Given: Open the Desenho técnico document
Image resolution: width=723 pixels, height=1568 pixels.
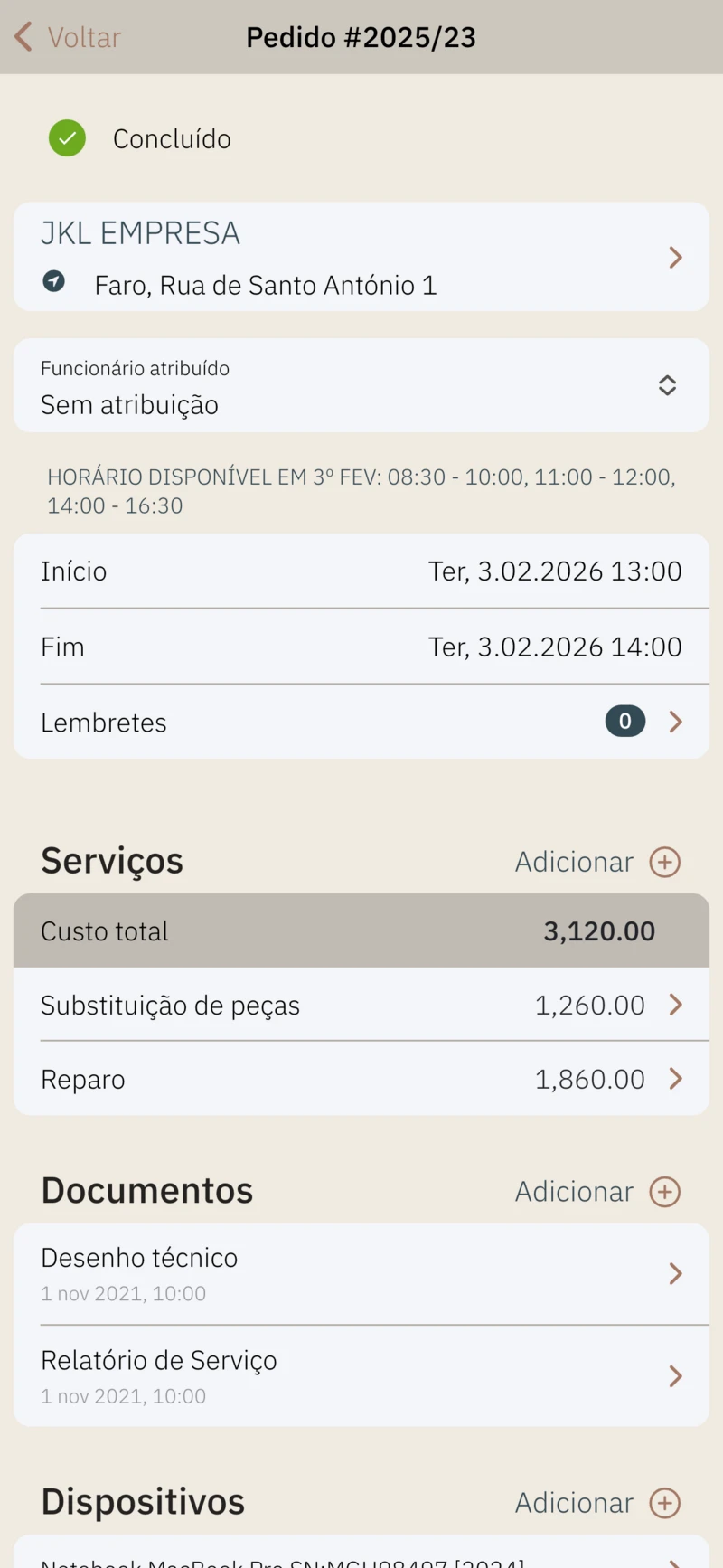Looking at the screenshot, I should click(x=361, y=1274).
